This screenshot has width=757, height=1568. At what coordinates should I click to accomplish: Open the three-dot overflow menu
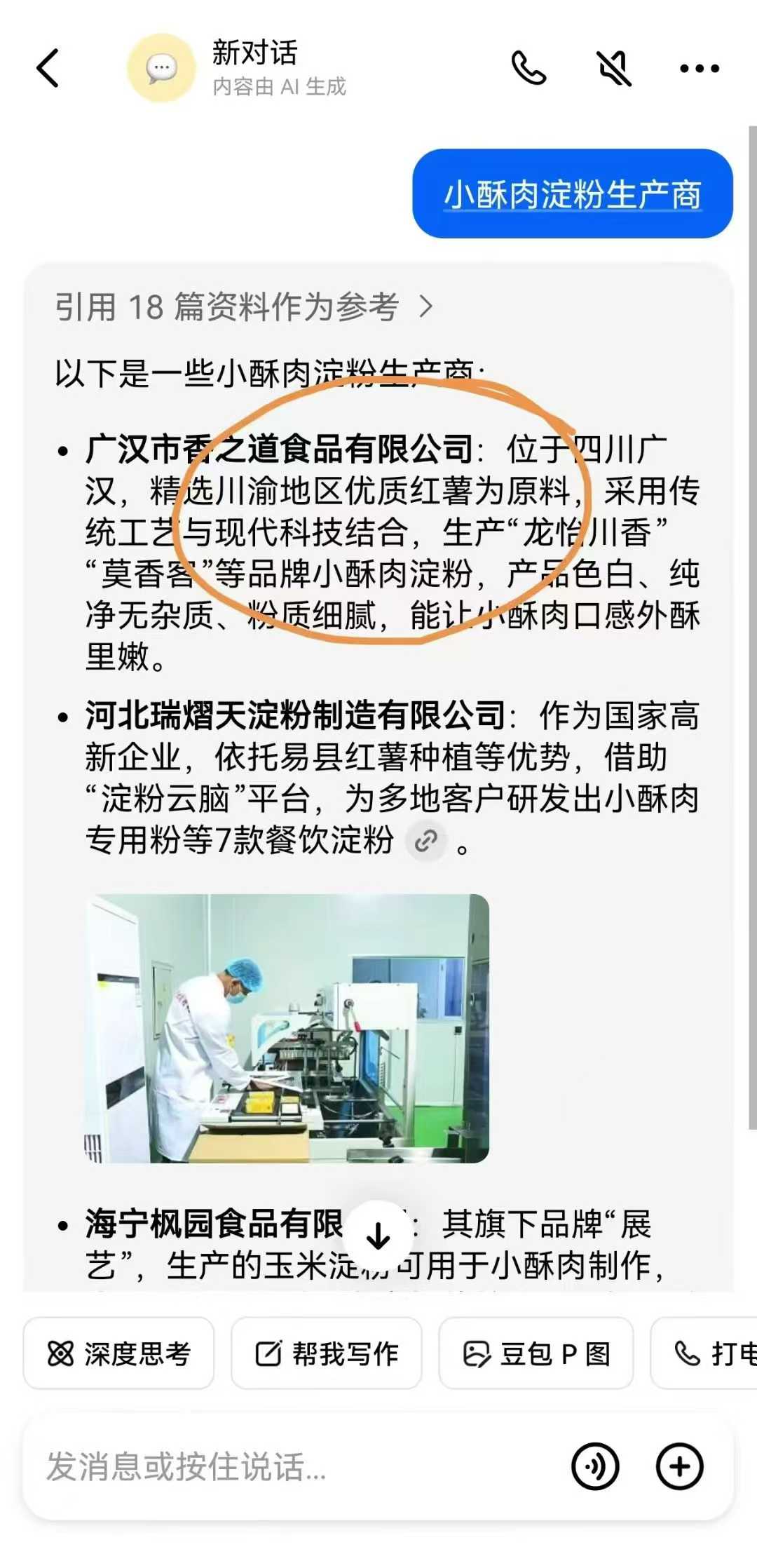coord(700,68)
